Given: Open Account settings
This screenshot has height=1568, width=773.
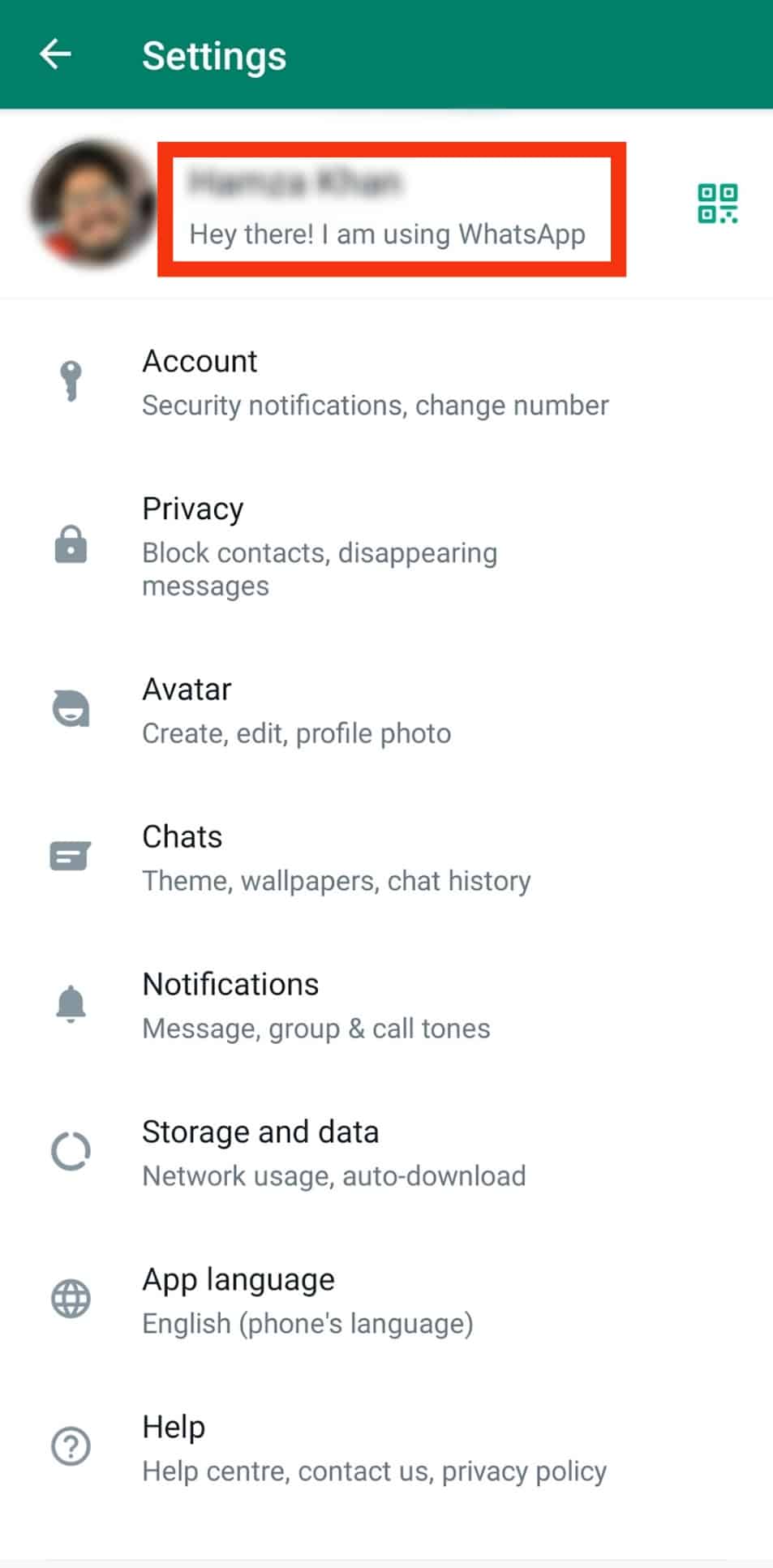Looking at the screenshot, I should click(x=375, y=382).
